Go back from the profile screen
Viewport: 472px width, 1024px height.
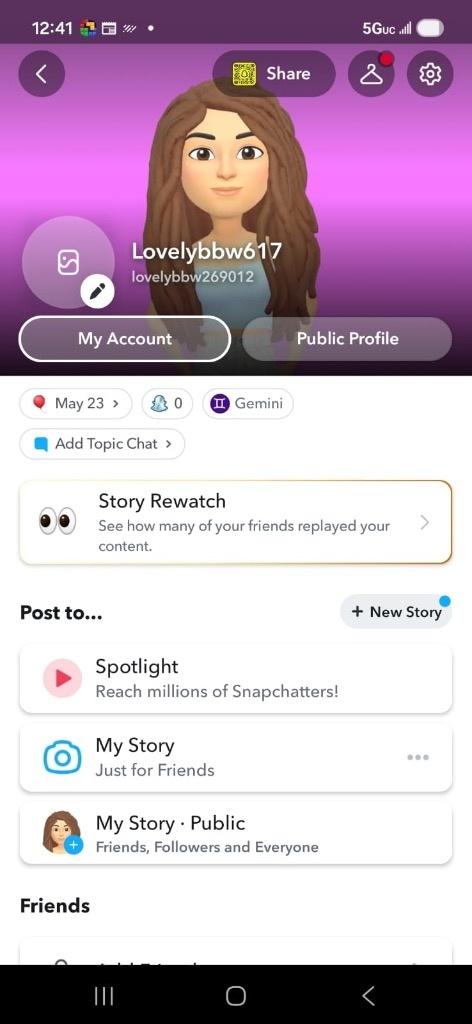41,74
